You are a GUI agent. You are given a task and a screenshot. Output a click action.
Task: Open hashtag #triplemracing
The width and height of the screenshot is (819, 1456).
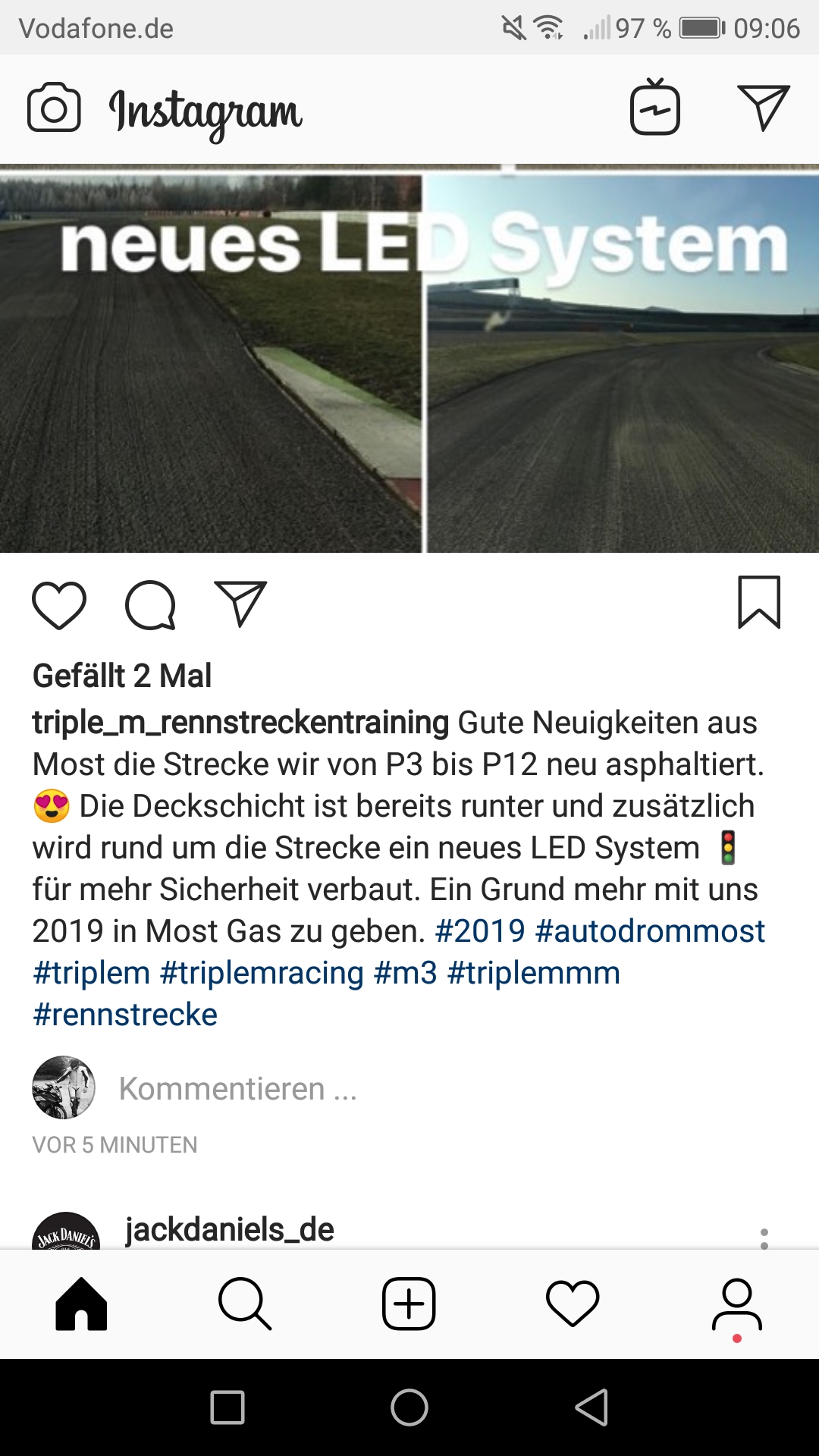(x=262, y=973)
